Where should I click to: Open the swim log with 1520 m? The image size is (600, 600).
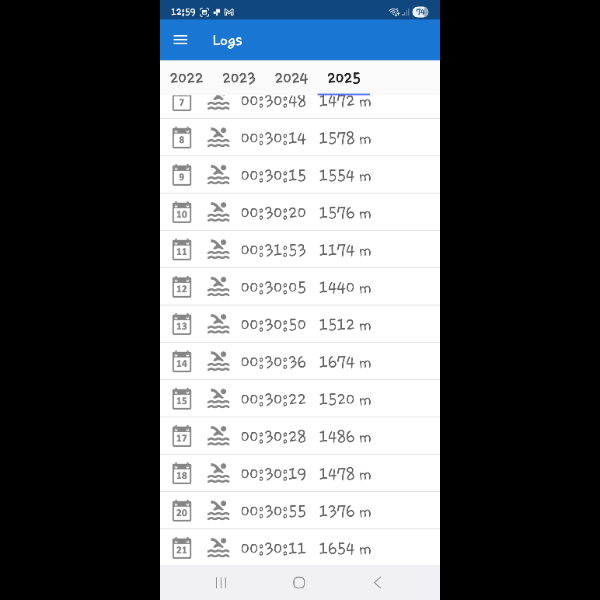tap(300, 399)
